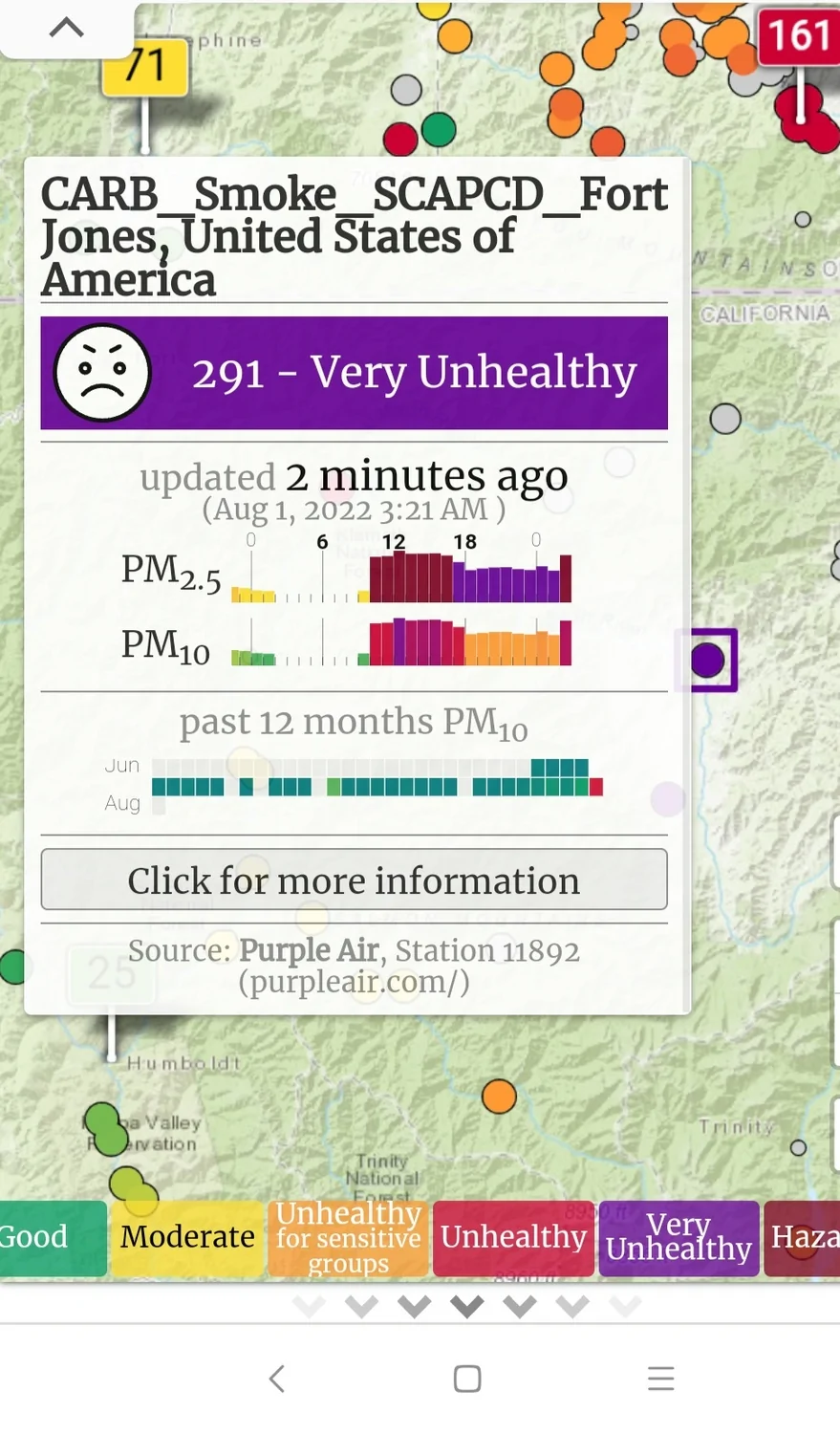Tap the selected purple station marker

tap(707, 660)
